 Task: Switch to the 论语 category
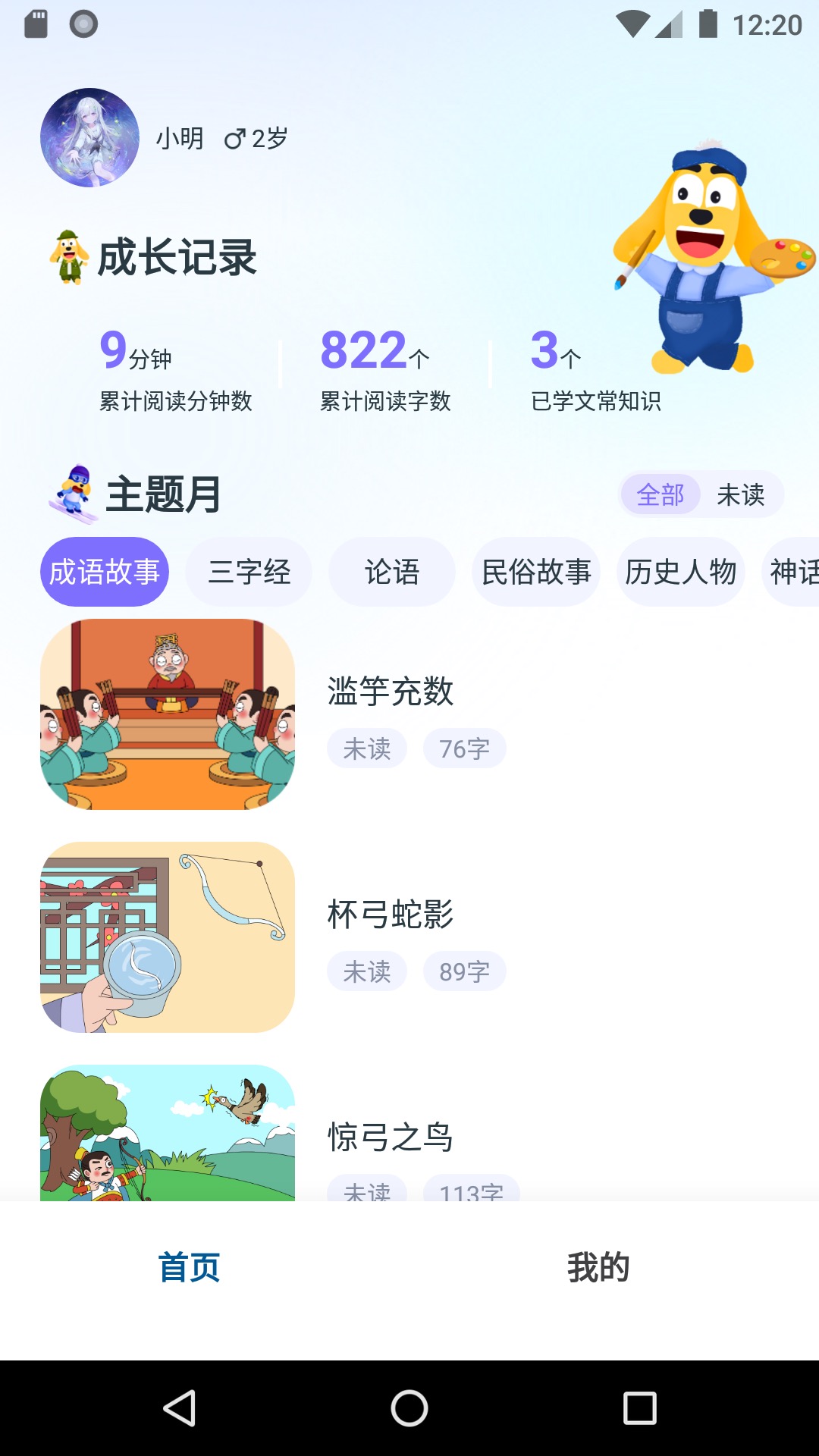[392, 572]
